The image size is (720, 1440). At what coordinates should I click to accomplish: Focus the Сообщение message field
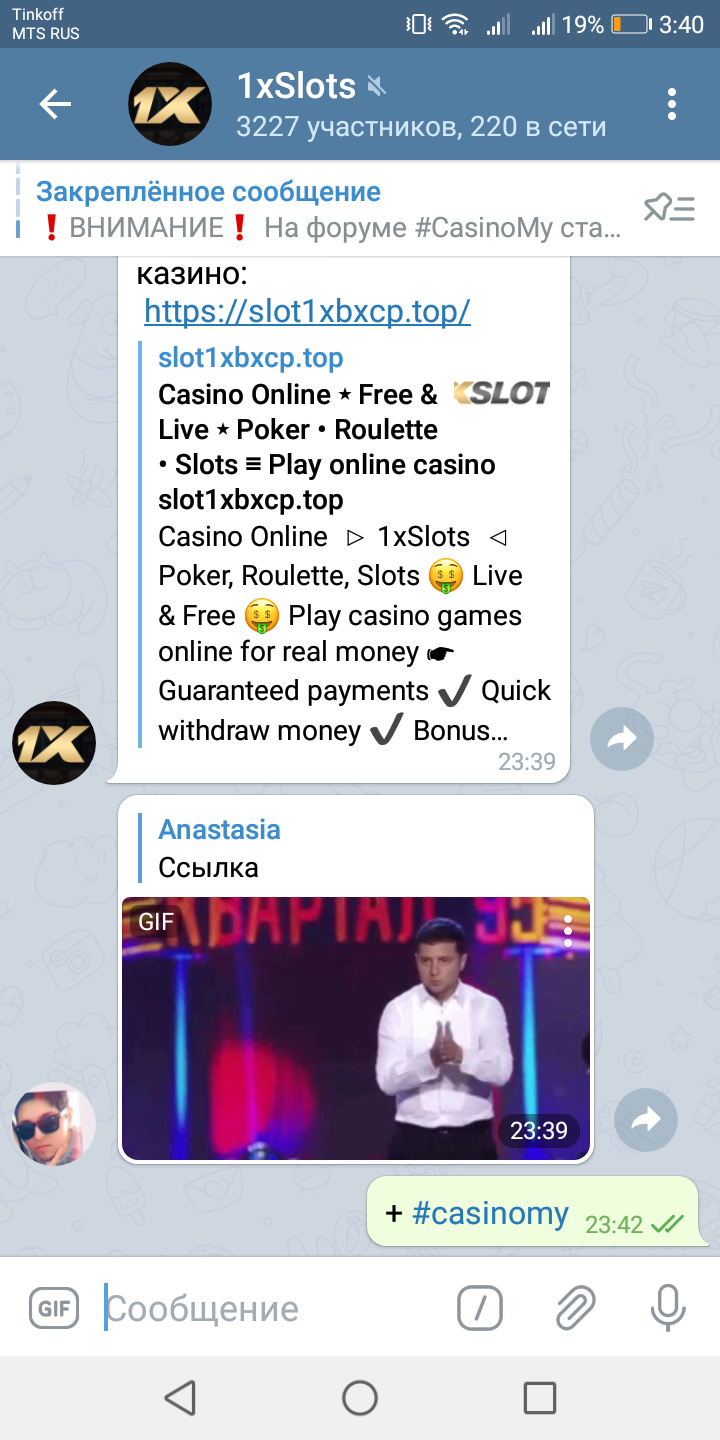click(x=270, y=1308)
